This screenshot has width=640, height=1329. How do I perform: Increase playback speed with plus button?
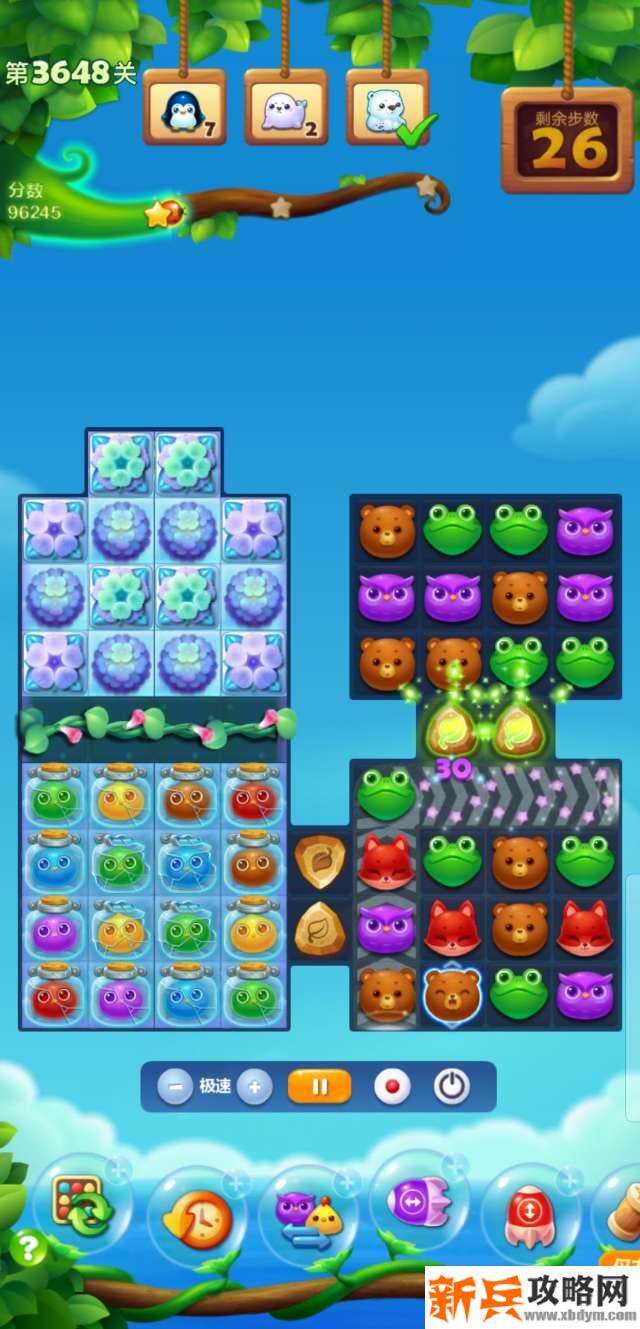point(255,1087)
